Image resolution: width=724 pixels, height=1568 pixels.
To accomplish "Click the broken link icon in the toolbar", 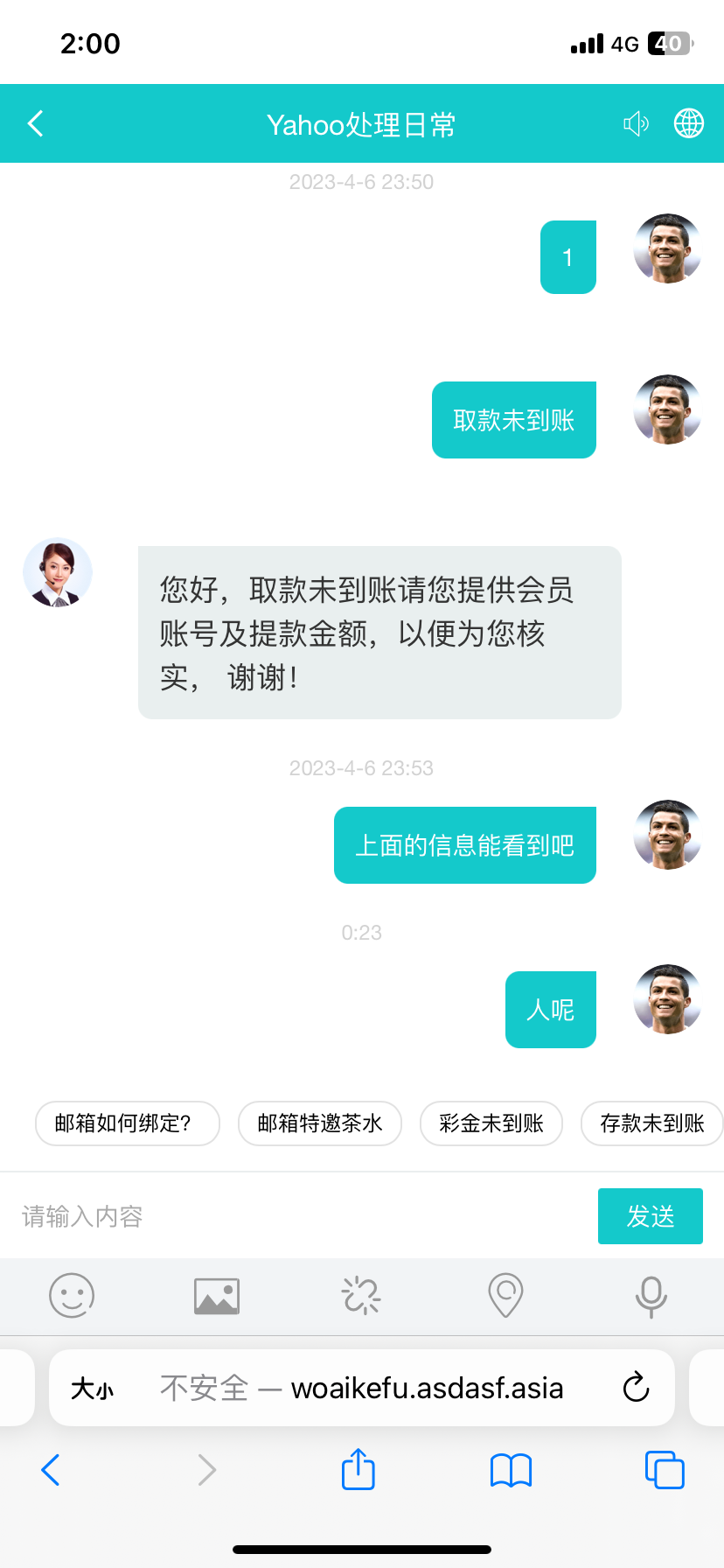I will 361,1297.
